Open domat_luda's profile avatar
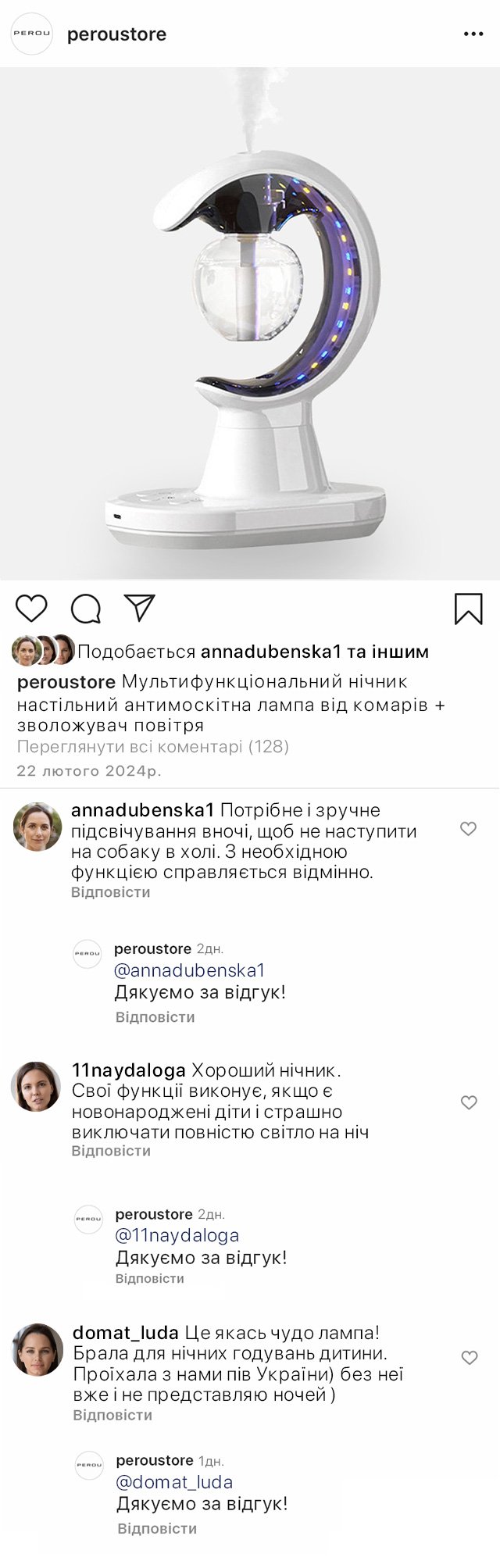The image size is (500, 1568). pos(37,1349)
